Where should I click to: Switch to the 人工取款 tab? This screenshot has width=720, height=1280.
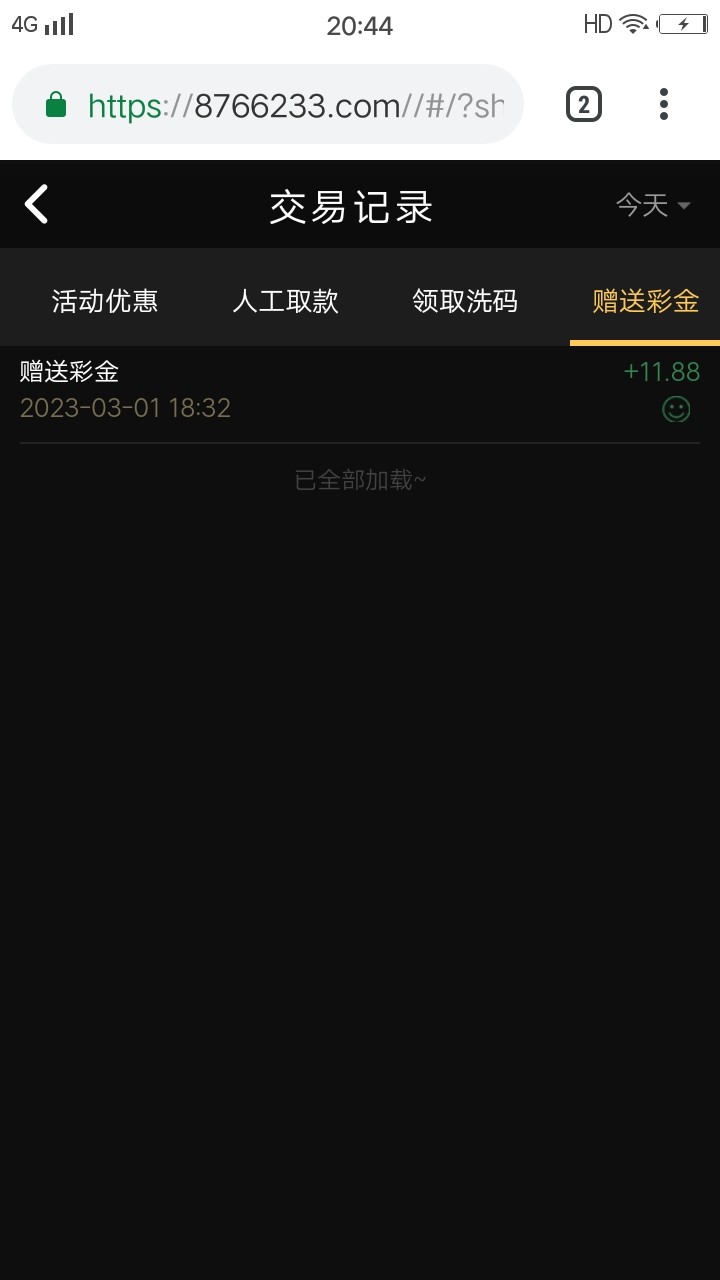tap(285, 301)
